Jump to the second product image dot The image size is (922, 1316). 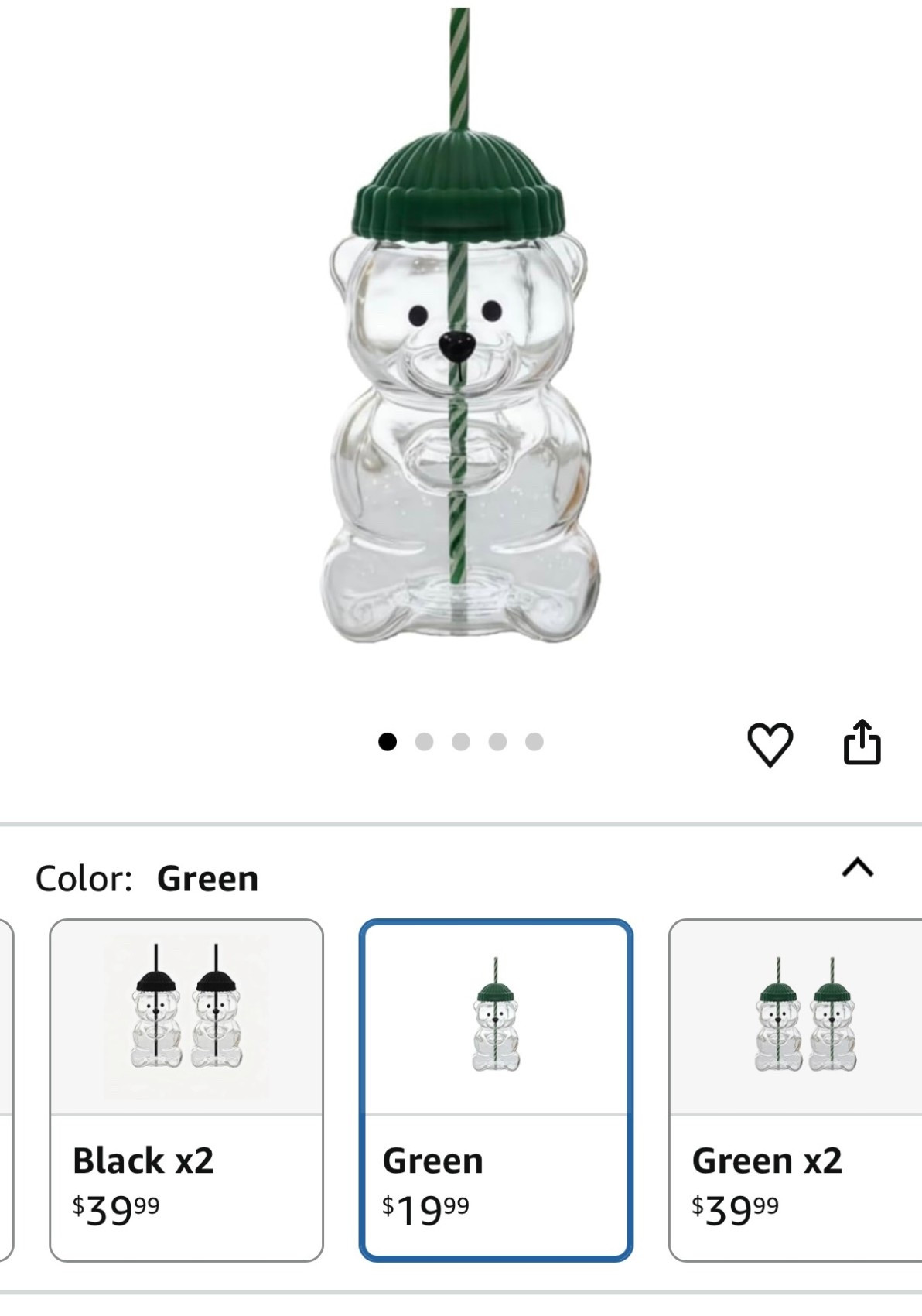[x=424, y=740]
